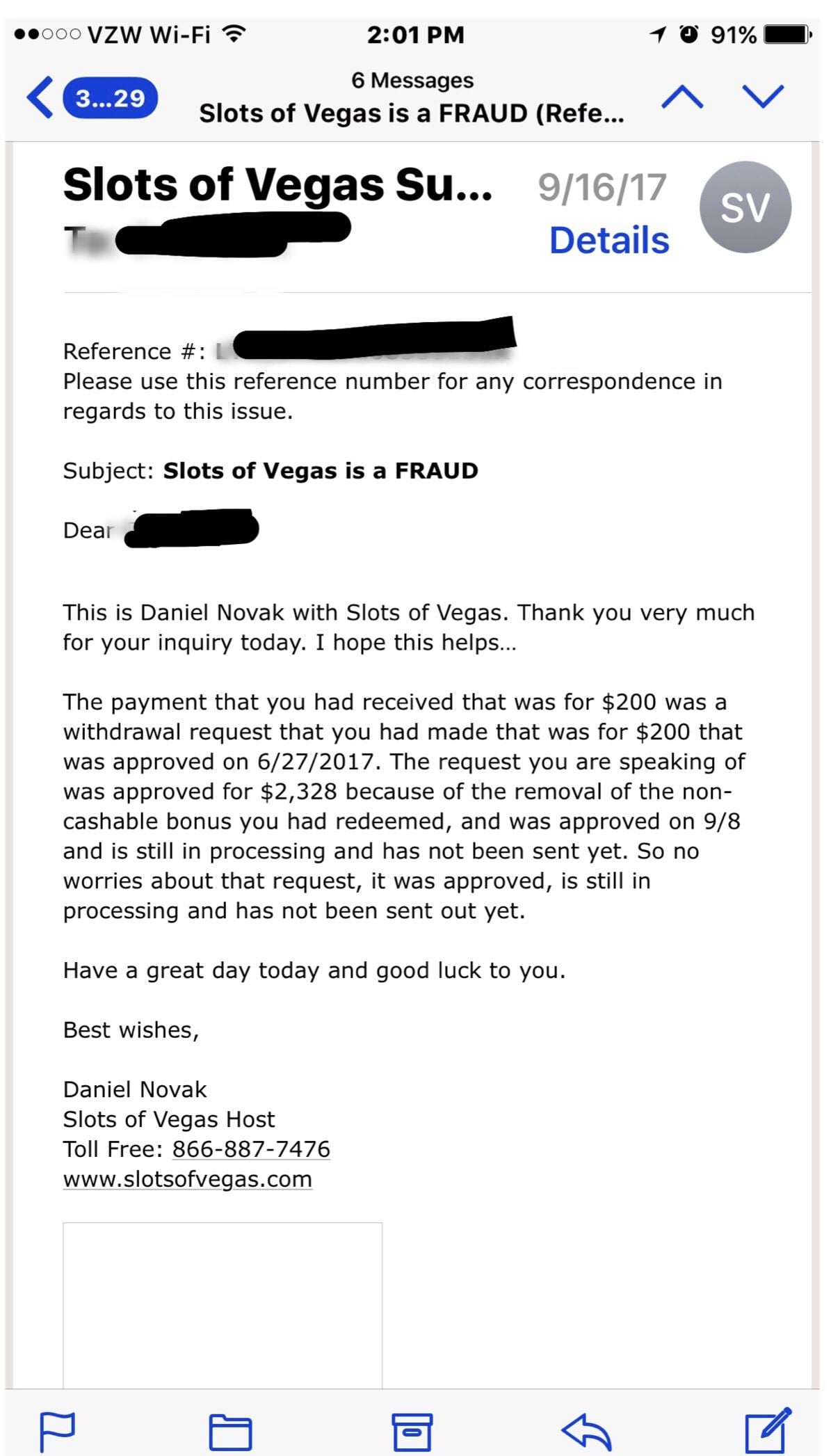831x1456 pixels.
Task: Go to the next message arrow
Action: click(763, 97)
